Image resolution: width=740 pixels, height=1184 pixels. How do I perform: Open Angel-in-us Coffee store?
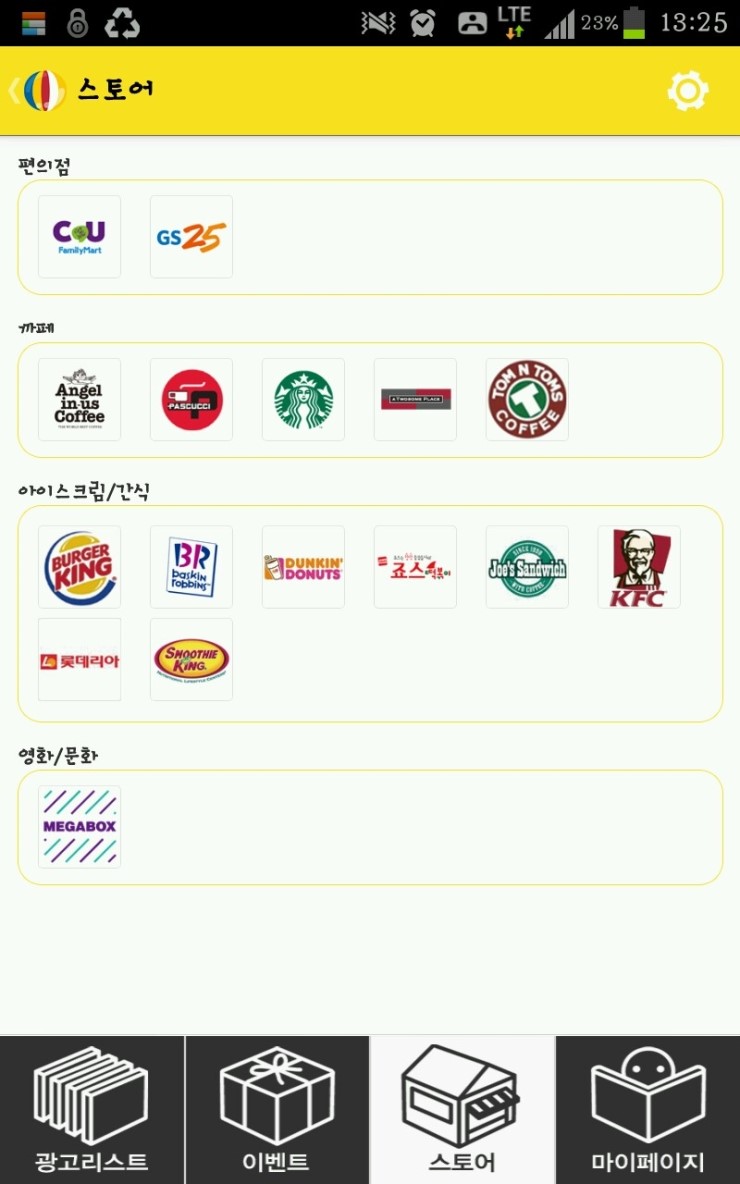[79, 400]
